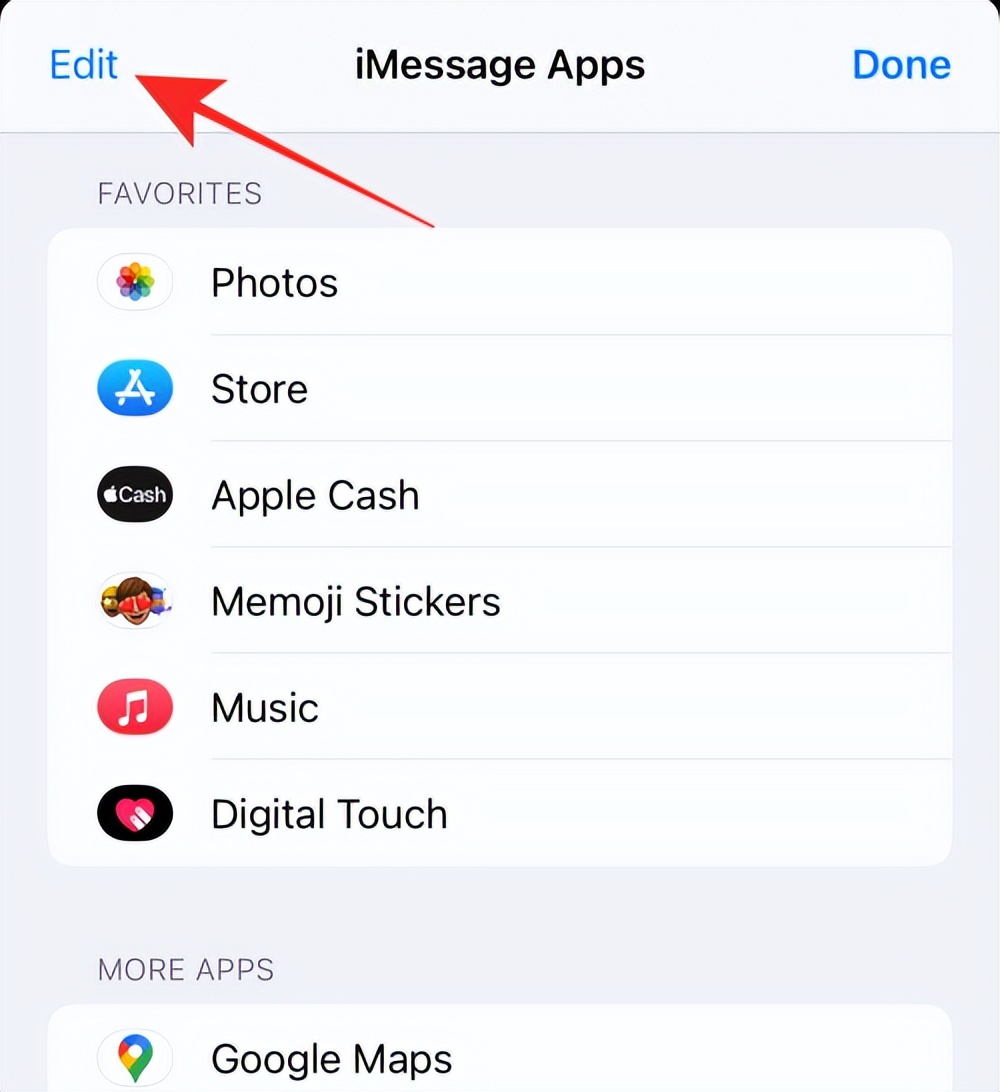Select the Google Maps icon
Image resolution: width=1000 pixels, height=1092 pixels.
tap(135, 1058)
